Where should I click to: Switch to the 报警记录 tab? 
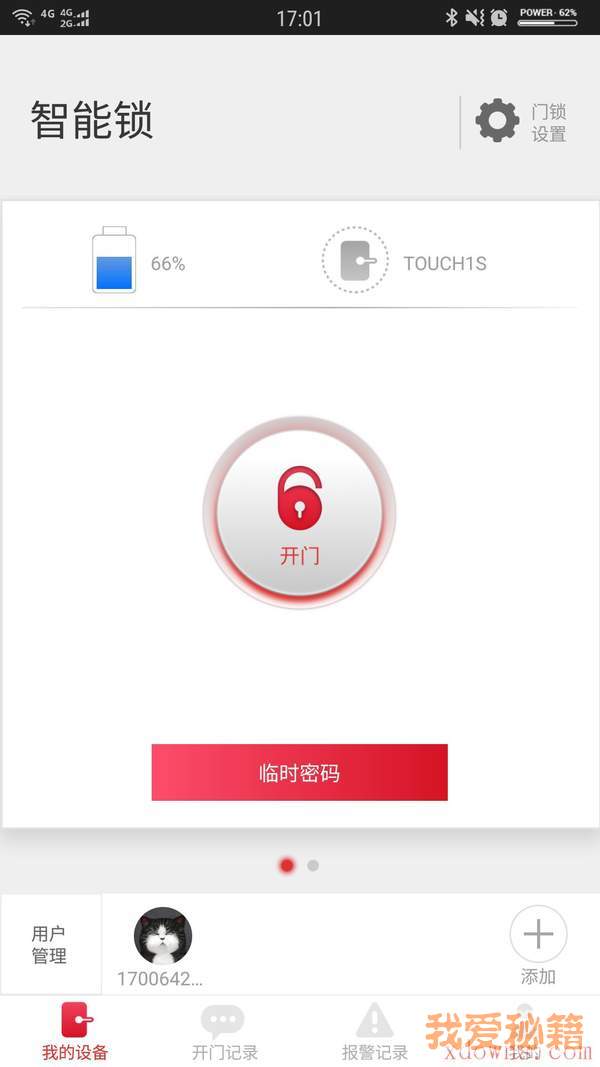[x=375, y=1031]
